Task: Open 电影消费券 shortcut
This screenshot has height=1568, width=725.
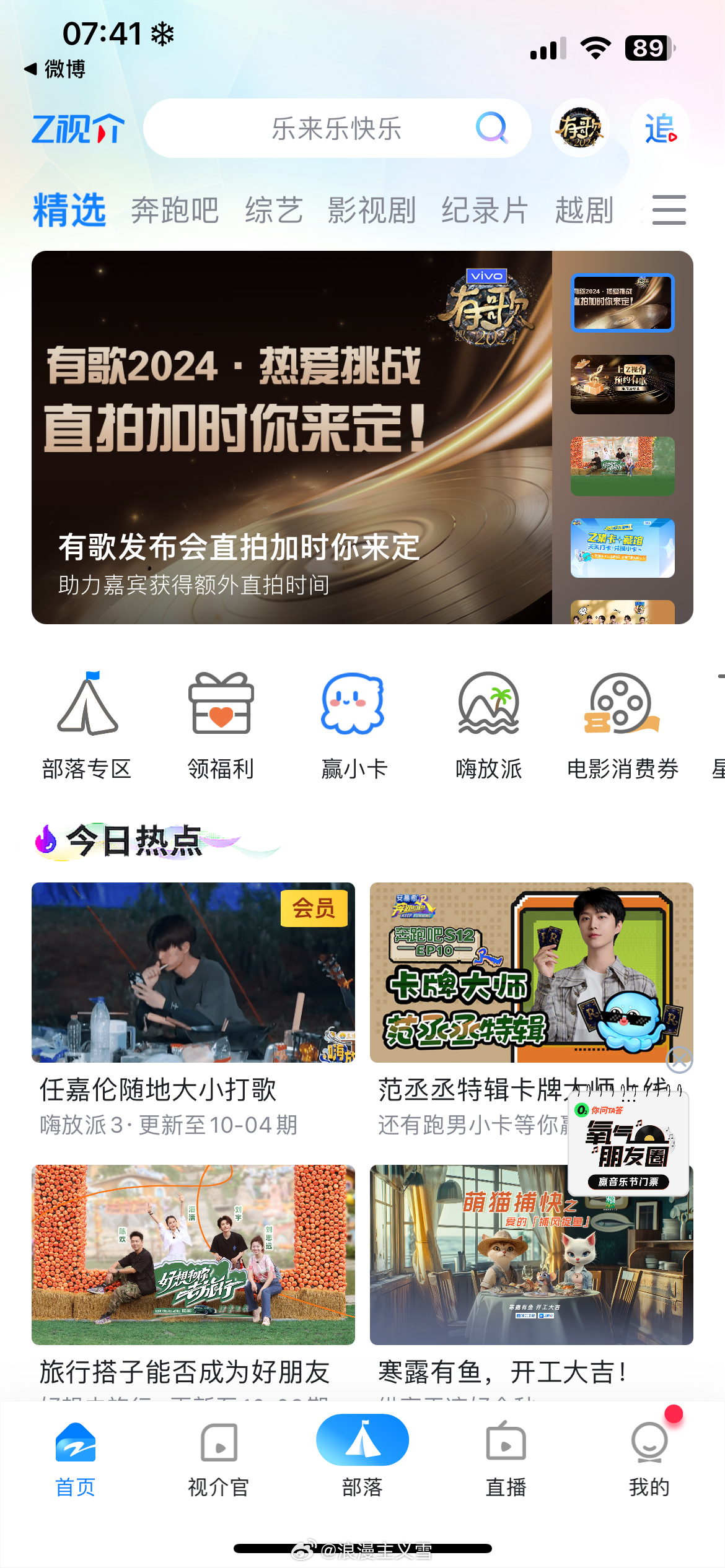Action: pos(623,726)
